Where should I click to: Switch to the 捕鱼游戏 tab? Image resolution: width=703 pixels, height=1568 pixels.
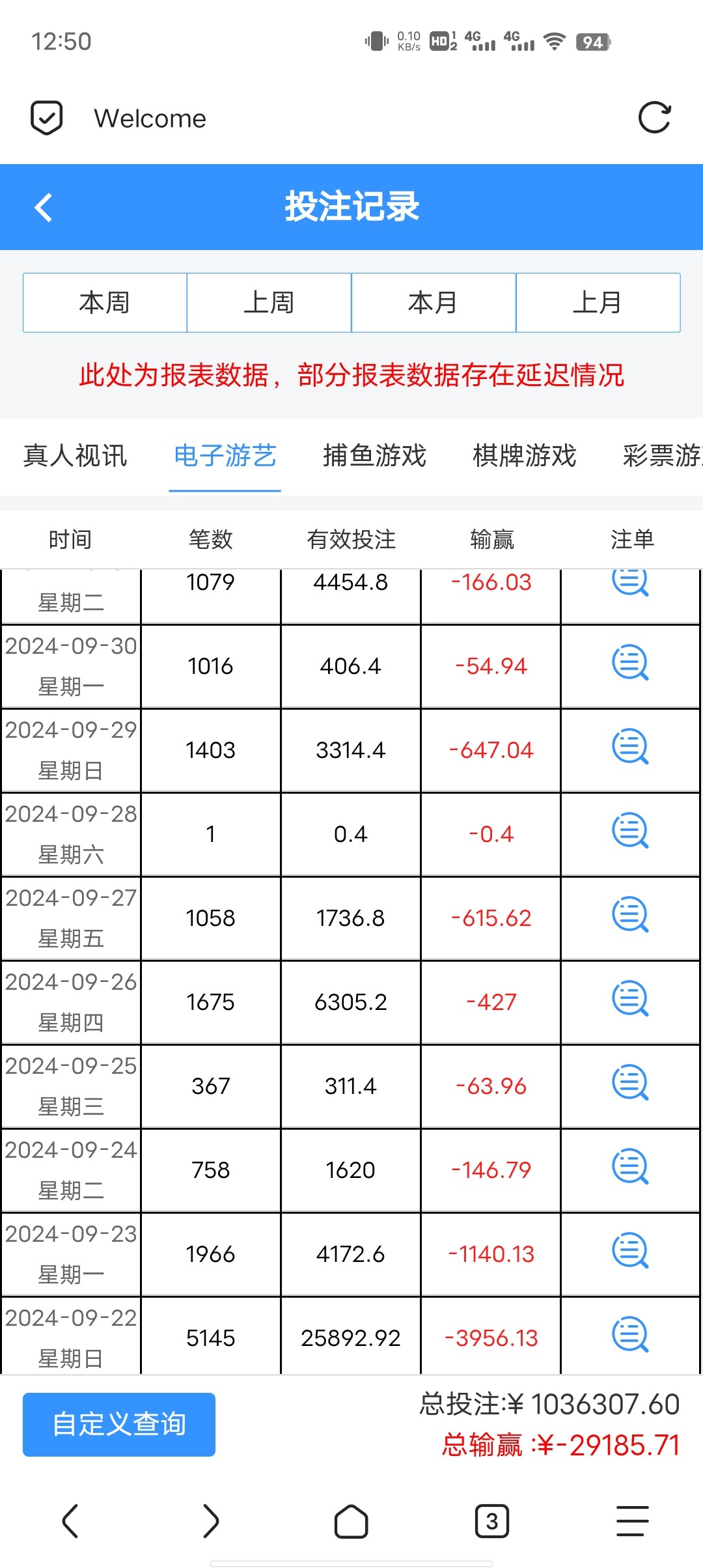tap(374, 456)
